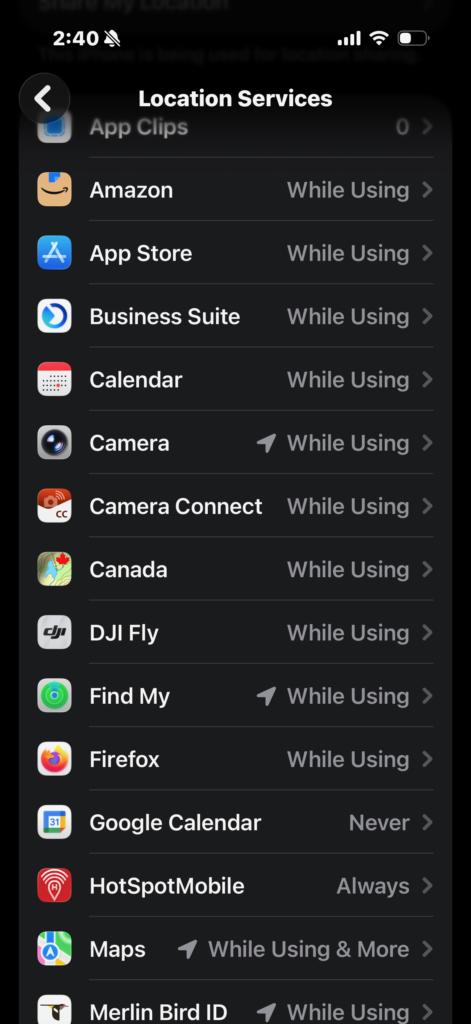Viewport: 471px width, 1024px height.
Task: Open the Canada app location row
Action: (x=235, y=570)
